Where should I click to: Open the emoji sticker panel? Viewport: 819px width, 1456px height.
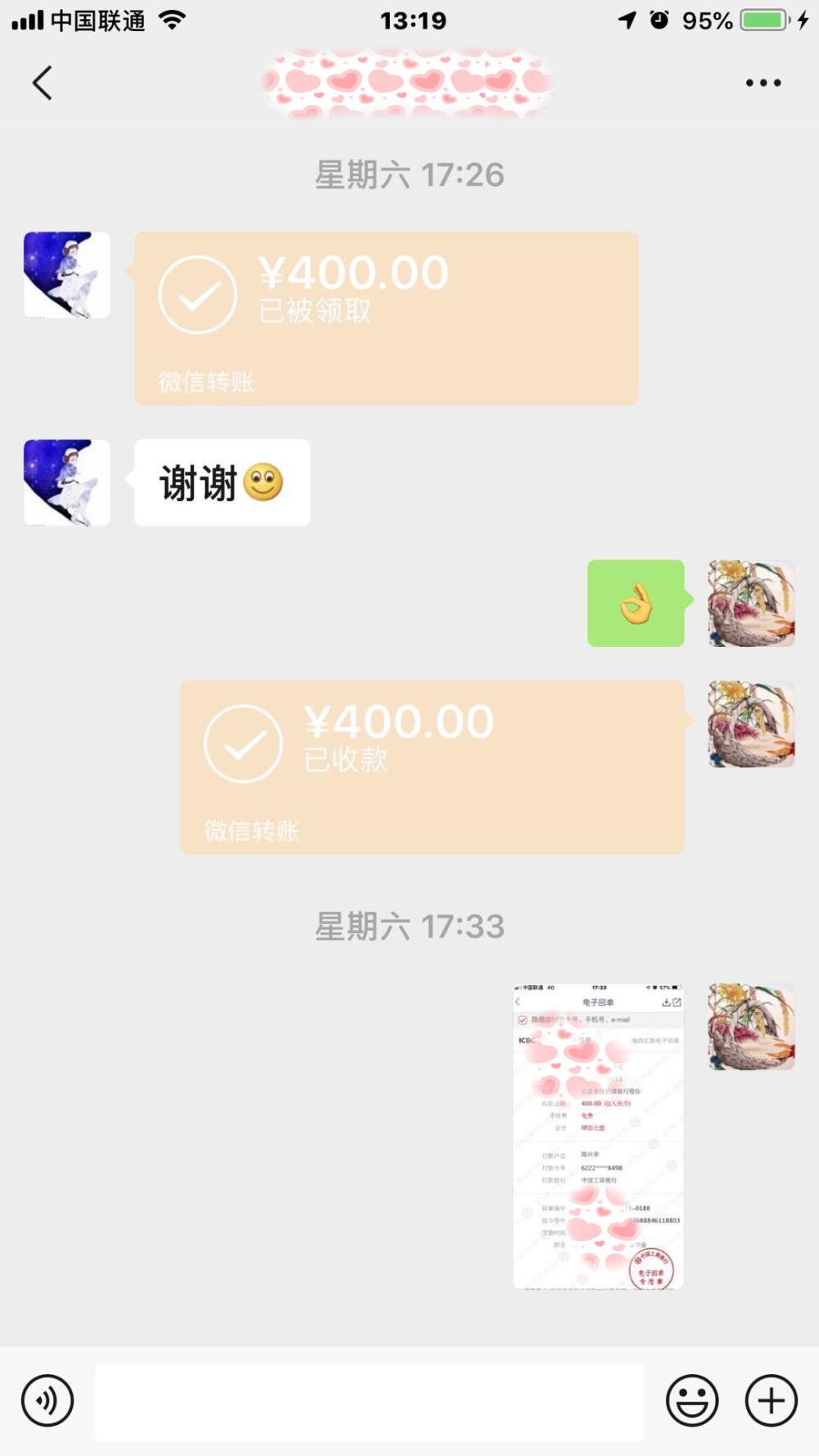click(x=692, y=1400)
